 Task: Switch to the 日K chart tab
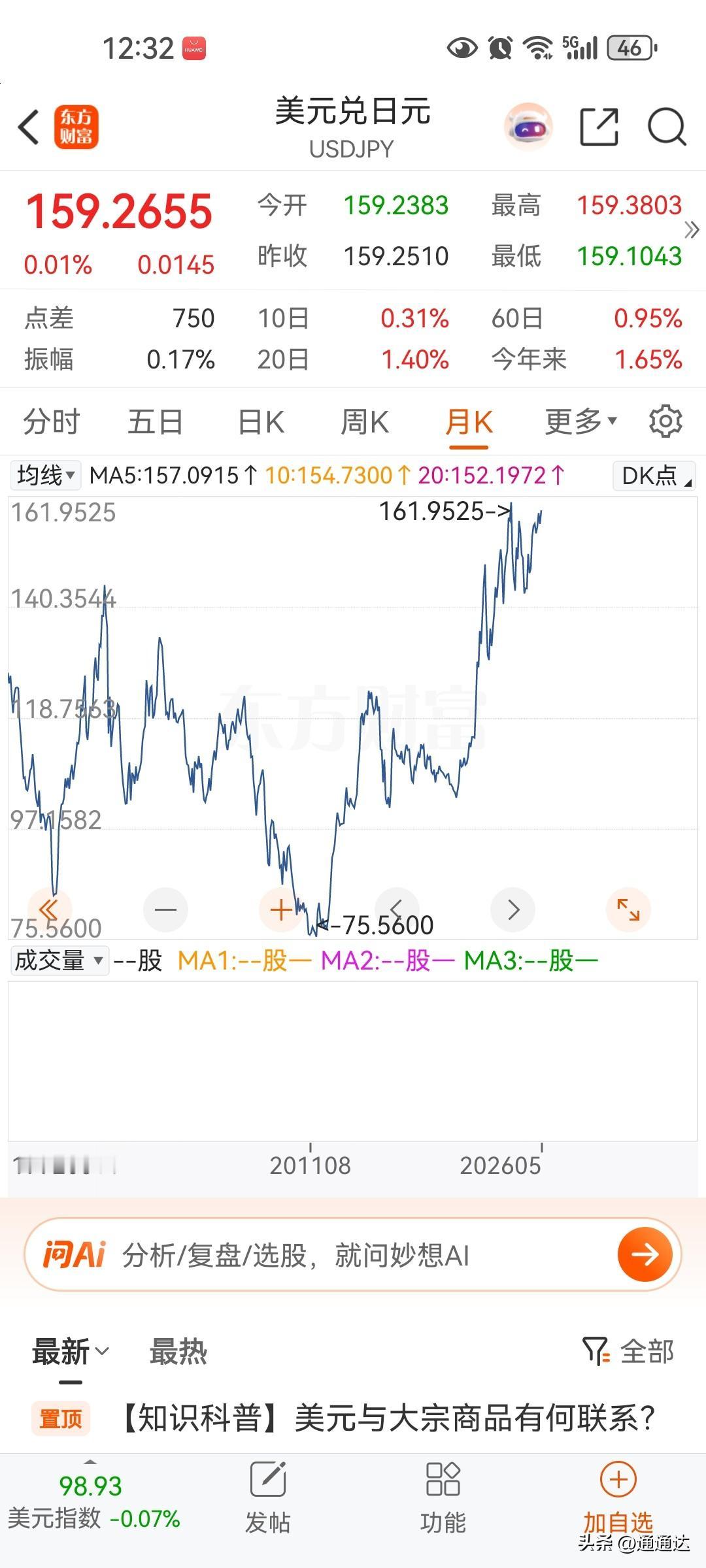260,422
